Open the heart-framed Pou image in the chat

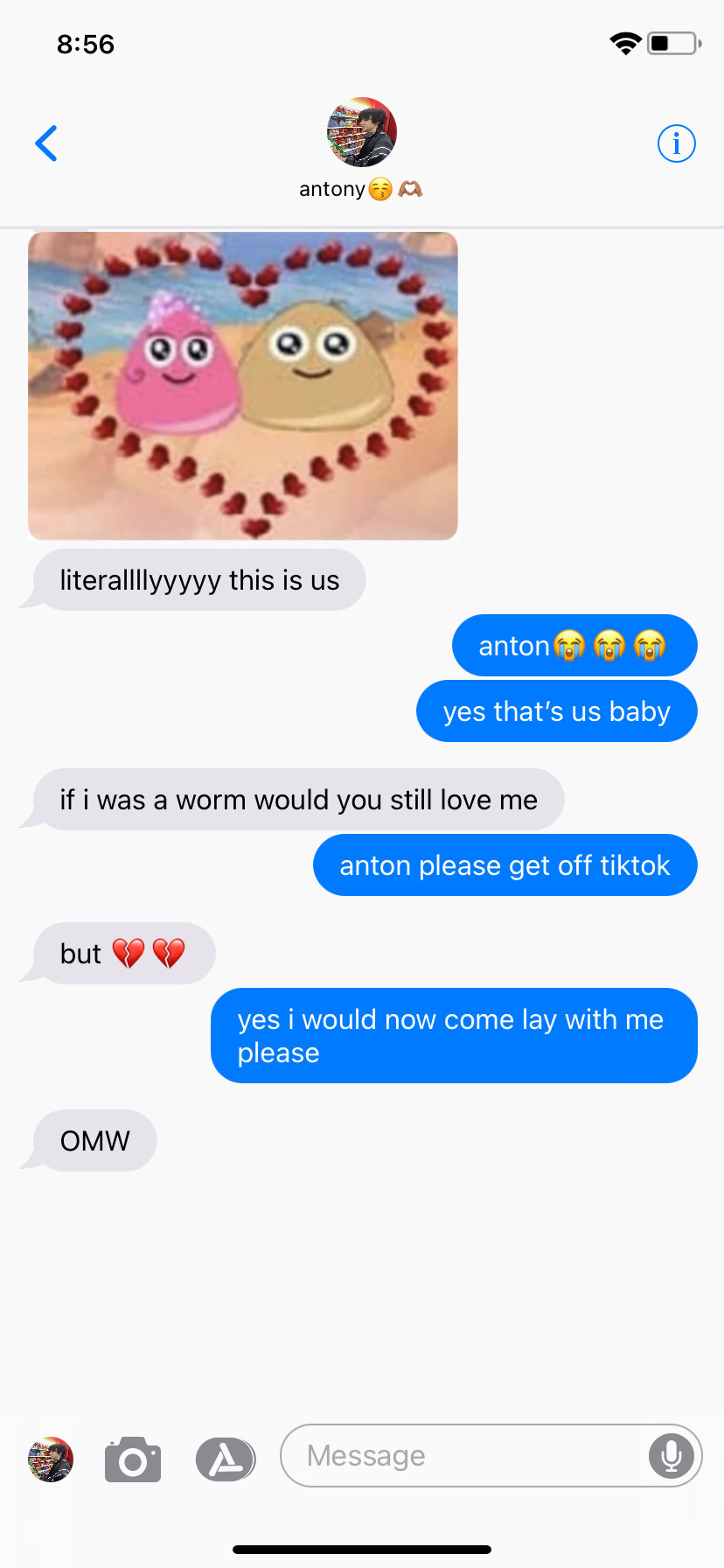point(243,386)
